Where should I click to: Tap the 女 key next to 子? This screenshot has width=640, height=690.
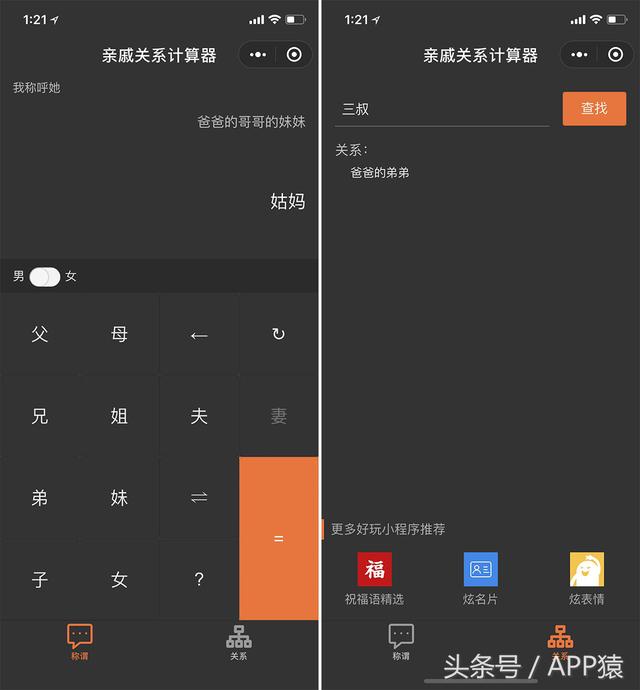(x=119, y=579)
